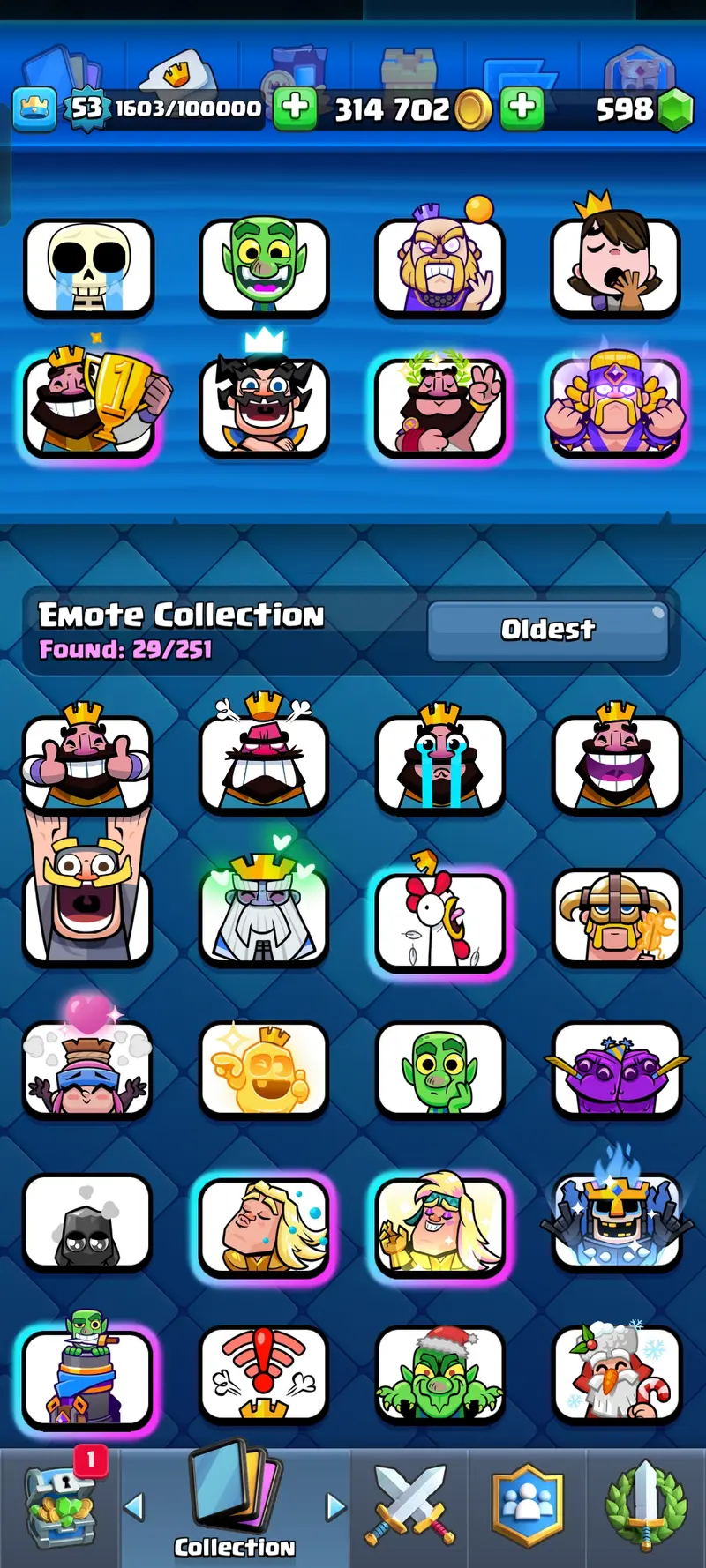
Task: Open the Shop tab with treasure chest
Action: click(x=59, y=1508)
